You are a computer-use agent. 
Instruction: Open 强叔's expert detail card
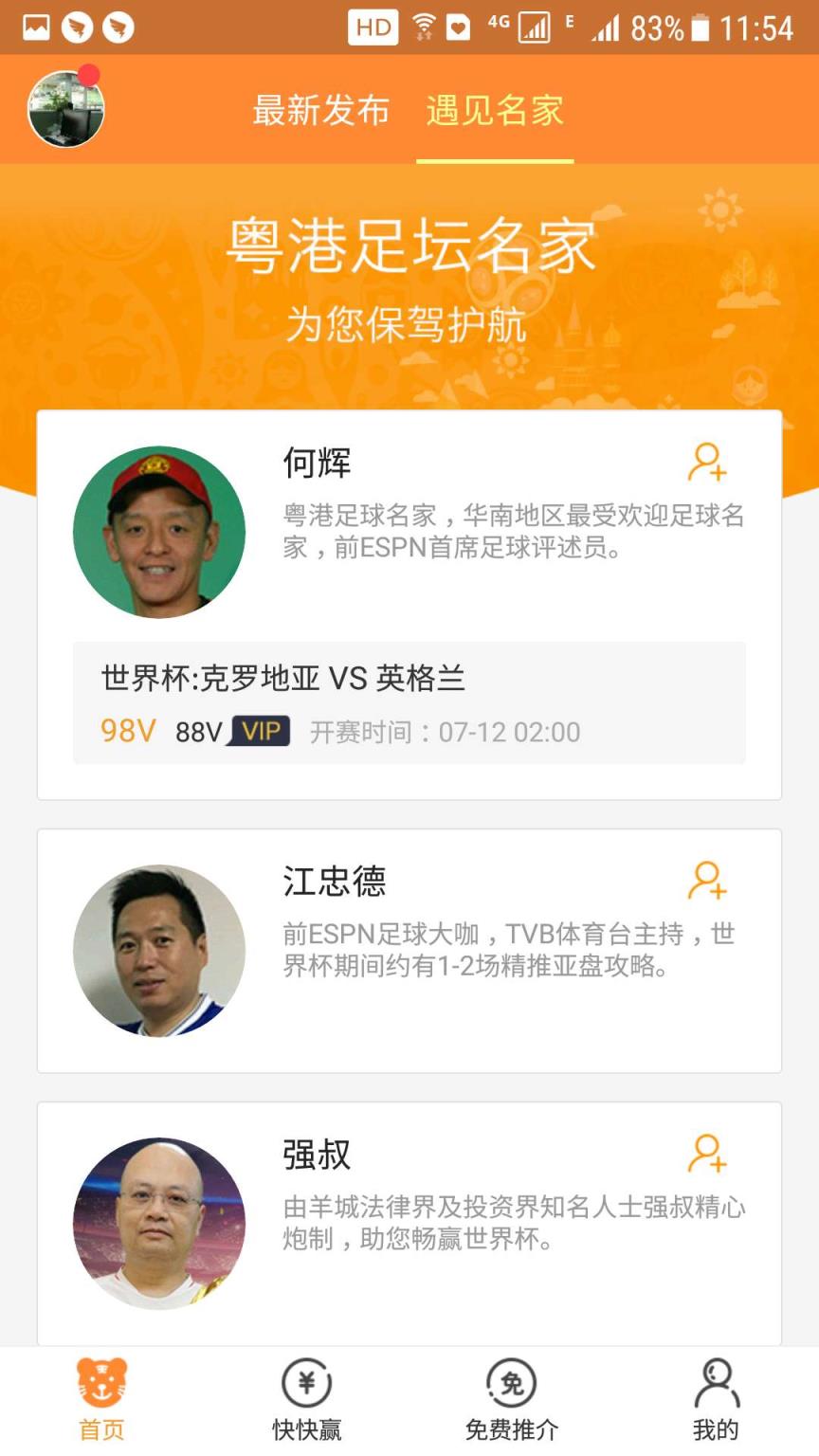(x=408, y=1223)
